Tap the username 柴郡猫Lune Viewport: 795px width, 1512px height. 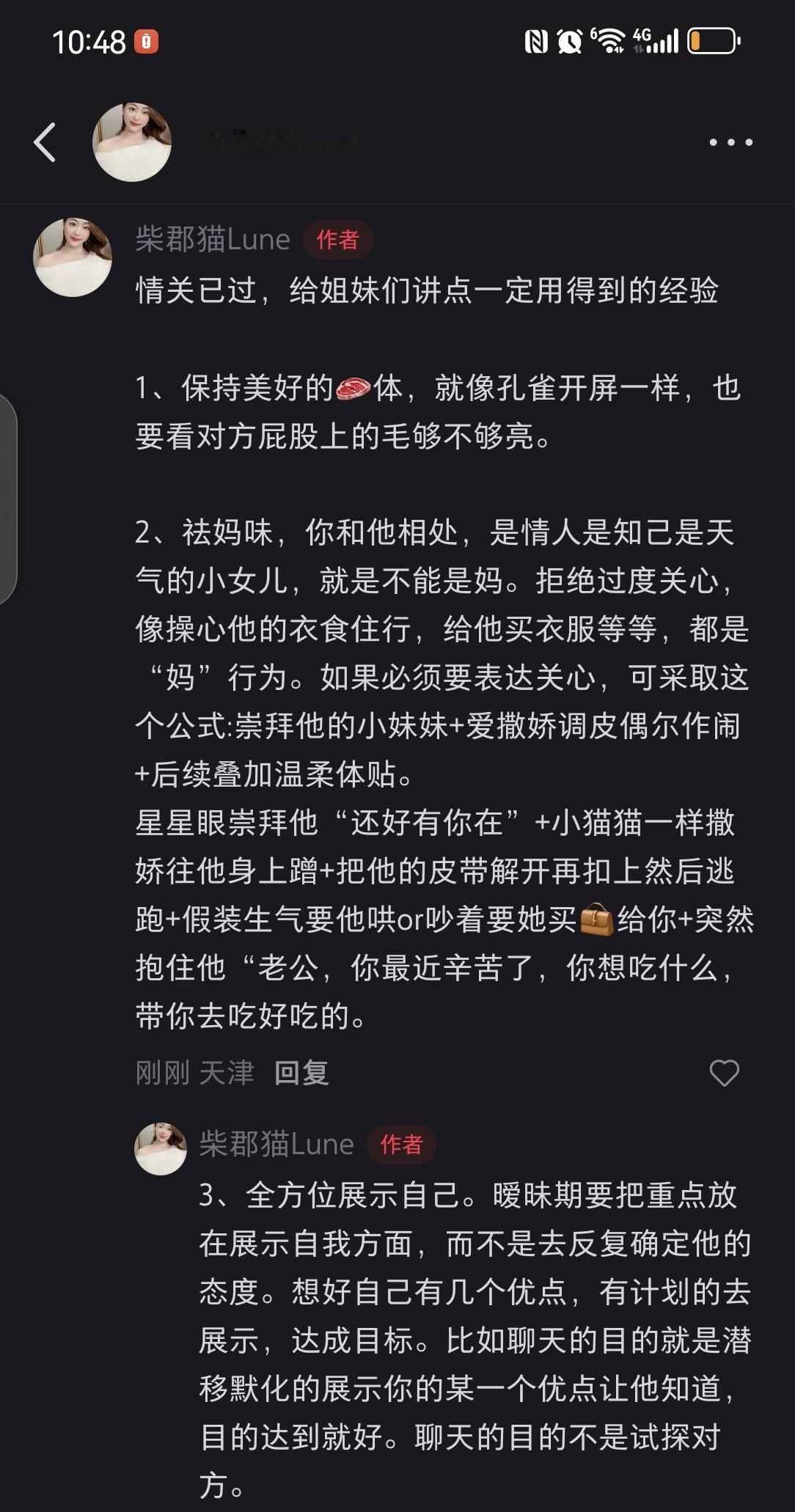211,239
